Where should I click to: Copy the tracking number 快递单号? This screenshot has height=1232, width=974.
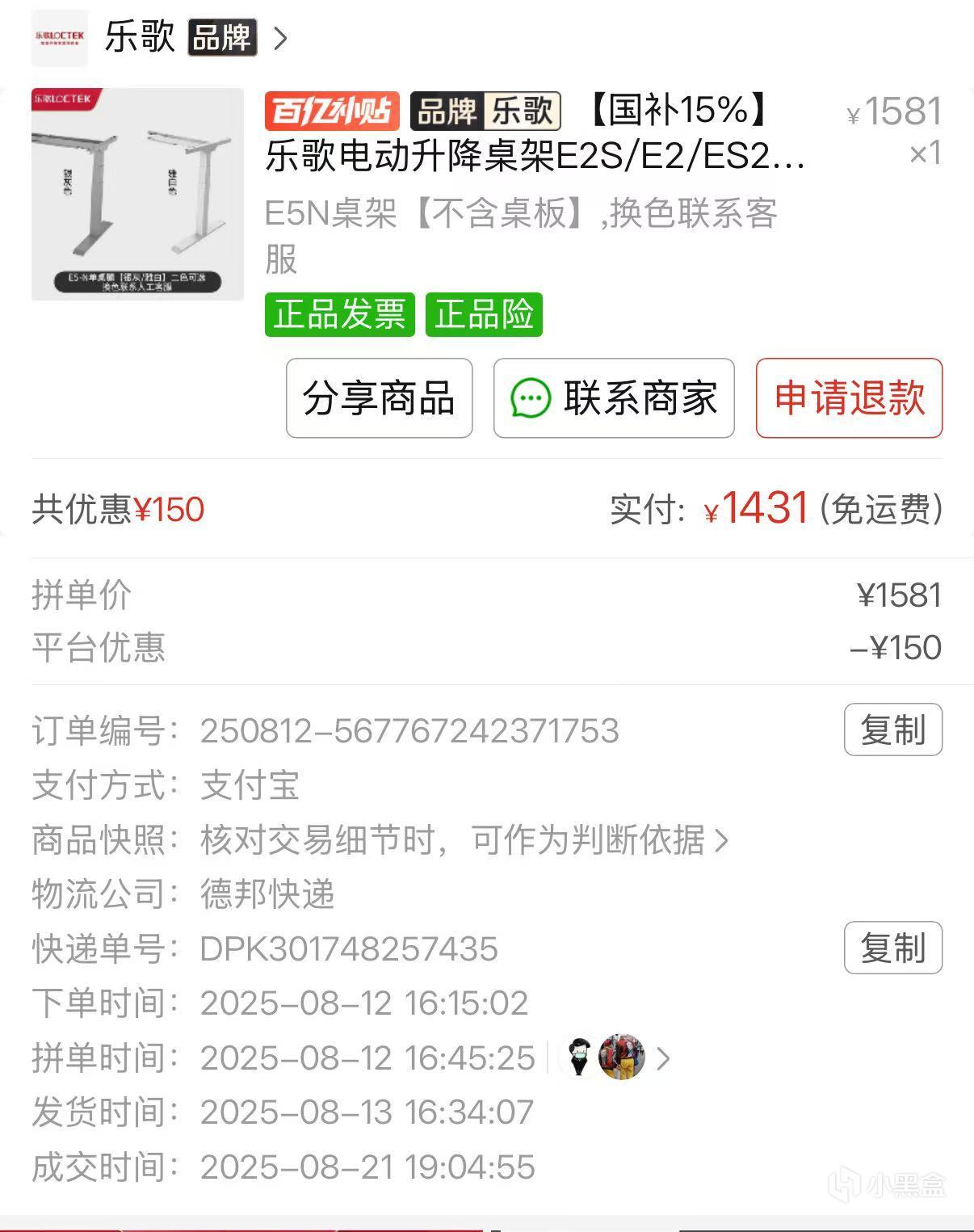[x=892, y=948]
